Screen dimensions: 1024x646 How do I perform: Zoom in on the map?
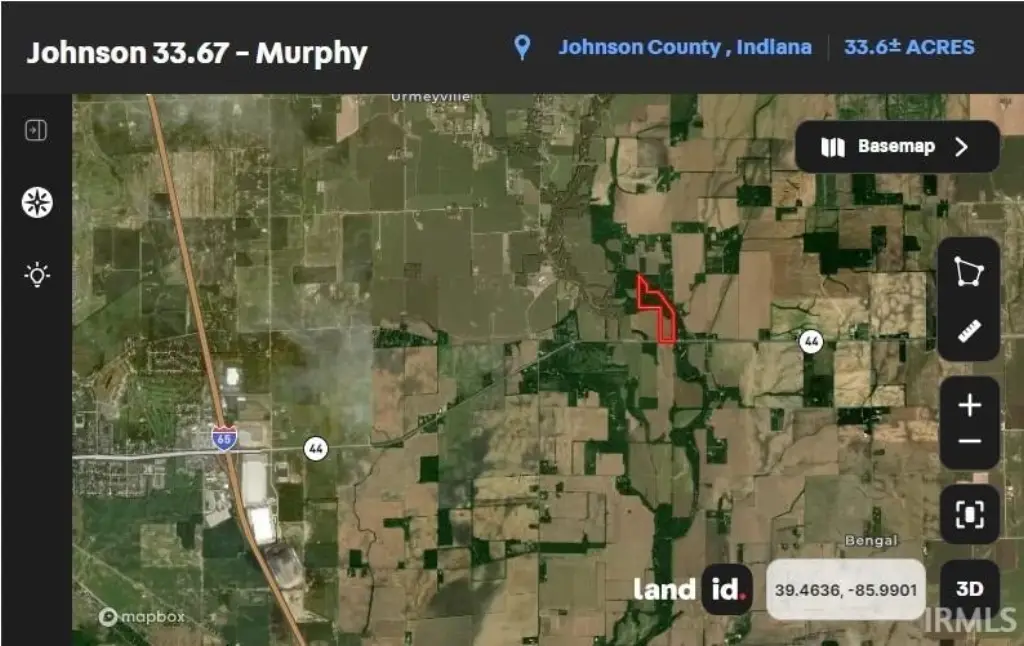pyautogui.click(x=969, y=405)
